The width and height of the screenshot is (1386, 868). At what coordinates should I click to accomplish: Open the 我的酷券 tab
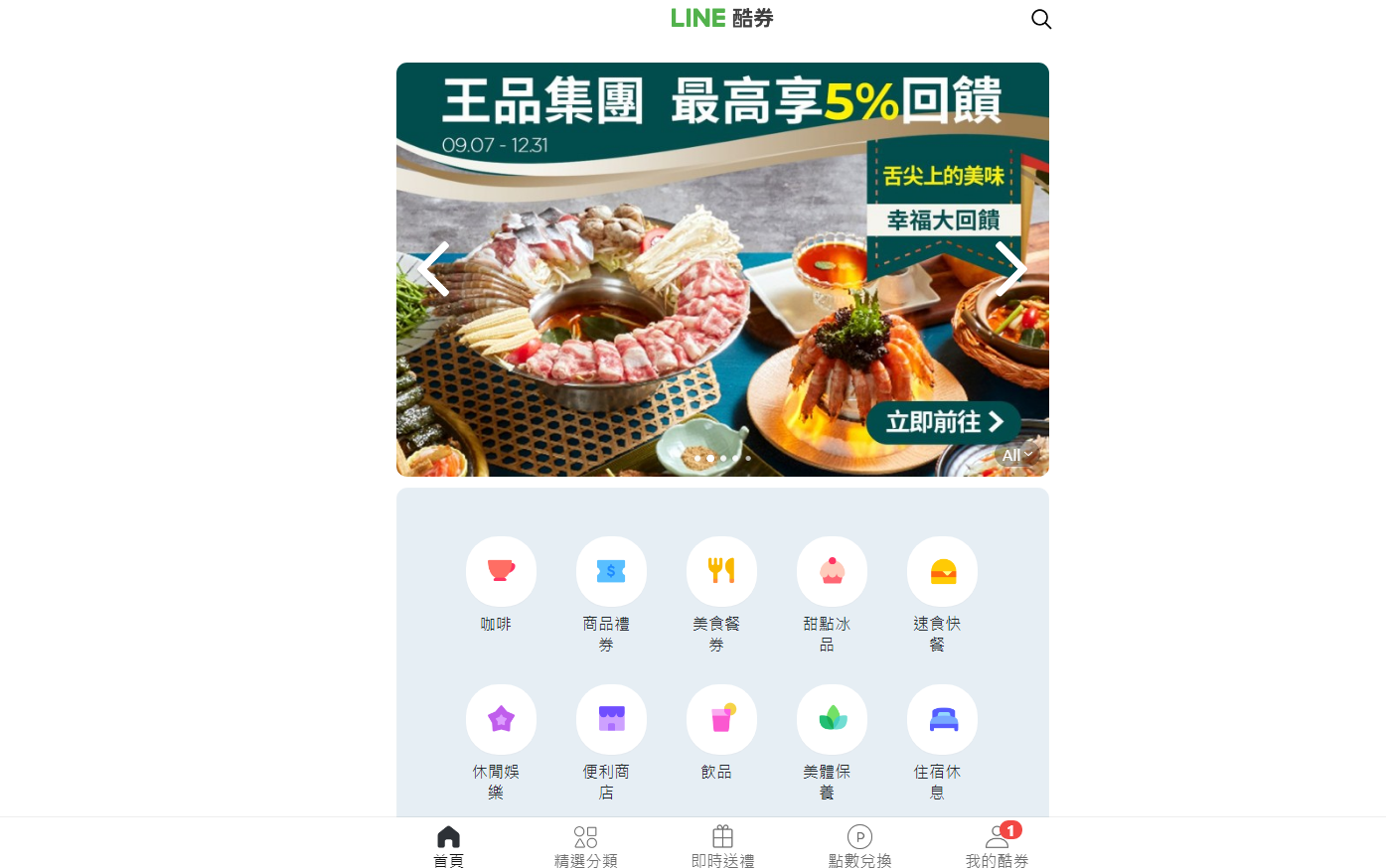coord(997,846)
